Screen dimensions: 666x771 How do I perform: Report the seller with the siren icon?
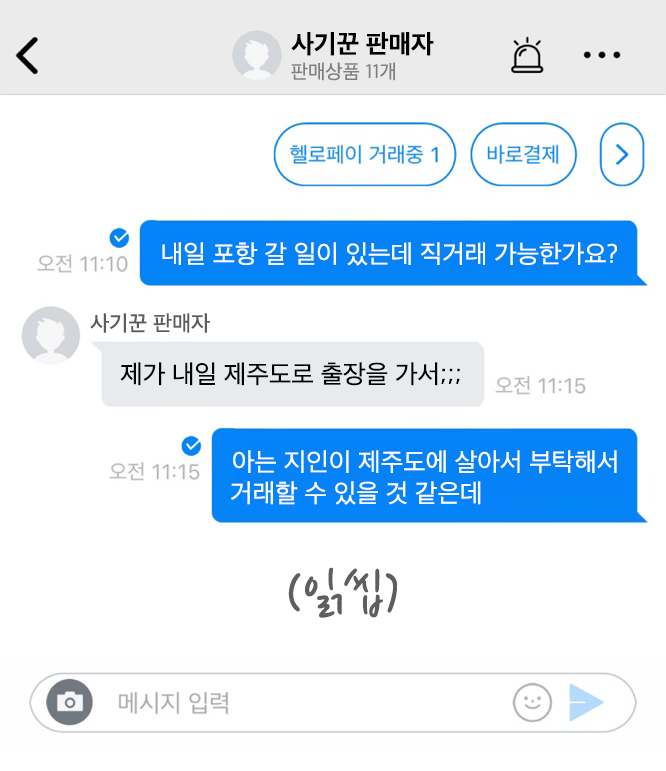526,55
